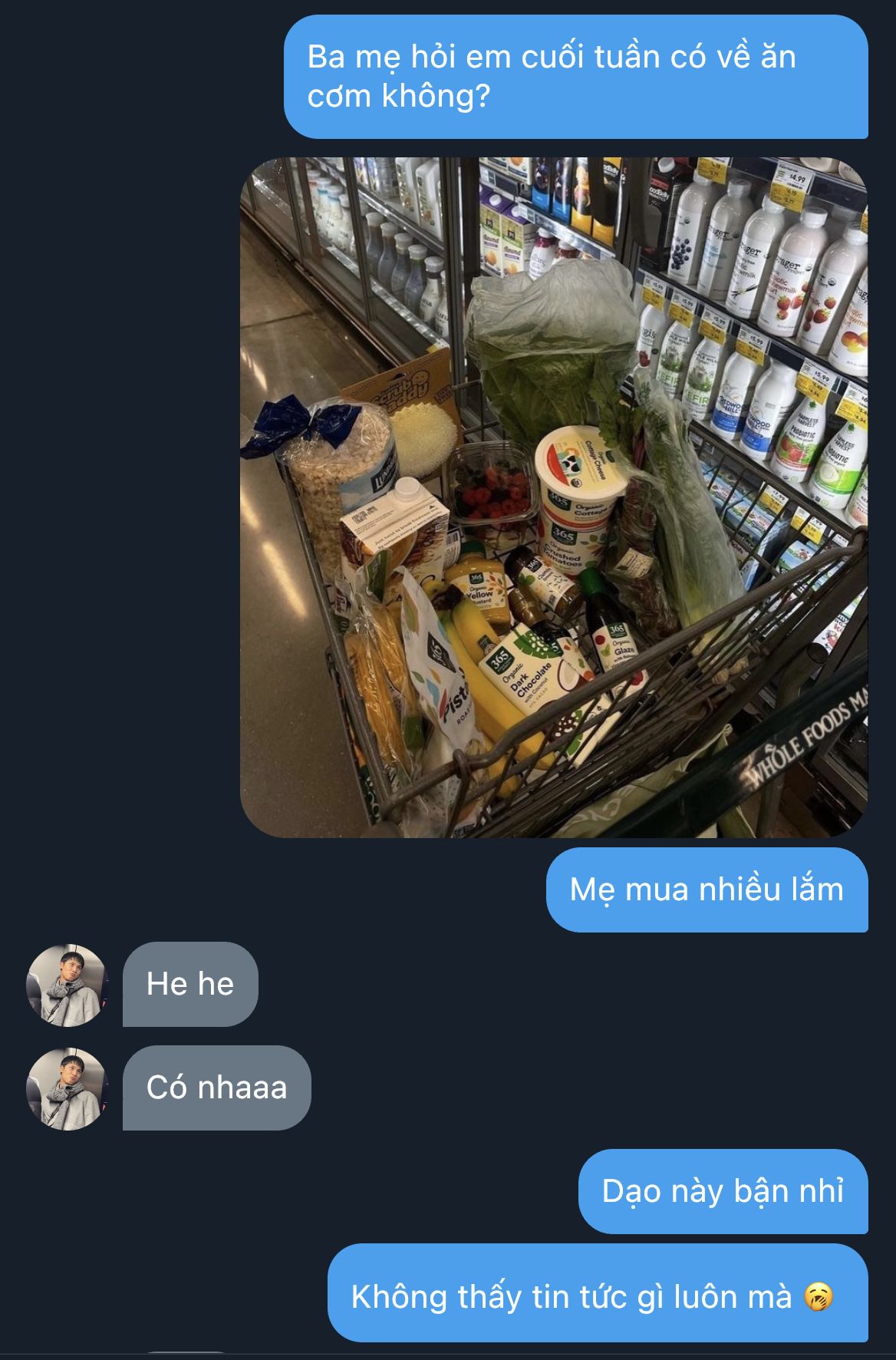Open sender's avatar next to "Có nhaaa"

pyautogui.click(x=67, y=1088)
